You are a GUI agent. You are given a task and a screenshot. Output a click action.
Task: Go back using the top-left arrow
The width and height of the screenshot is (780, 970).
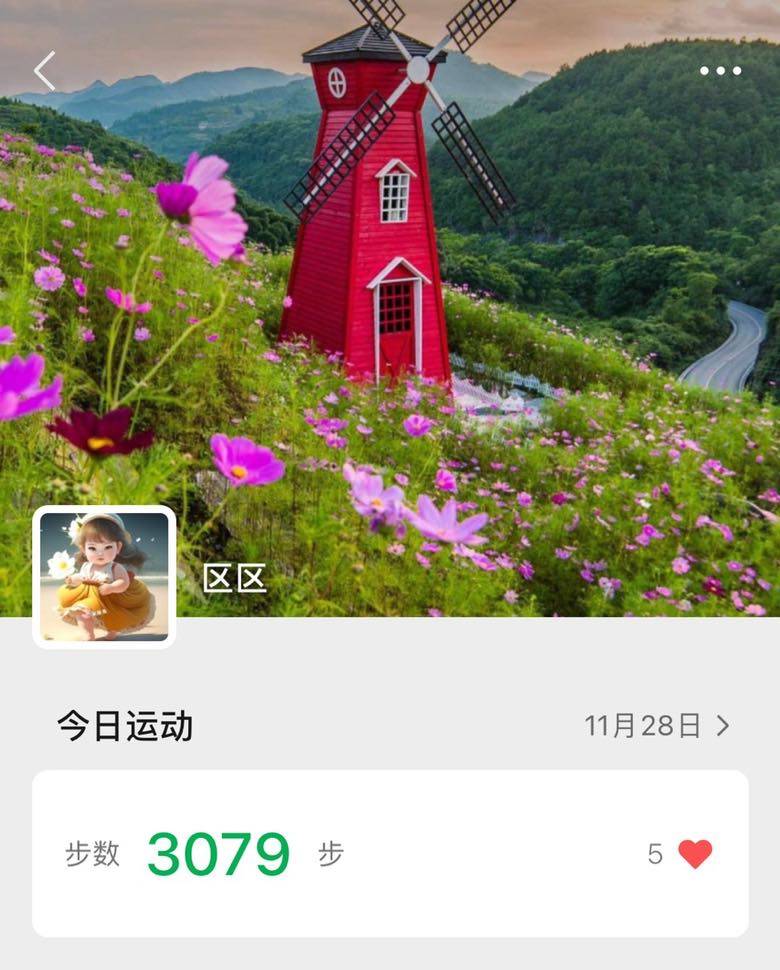click(44, 71)
